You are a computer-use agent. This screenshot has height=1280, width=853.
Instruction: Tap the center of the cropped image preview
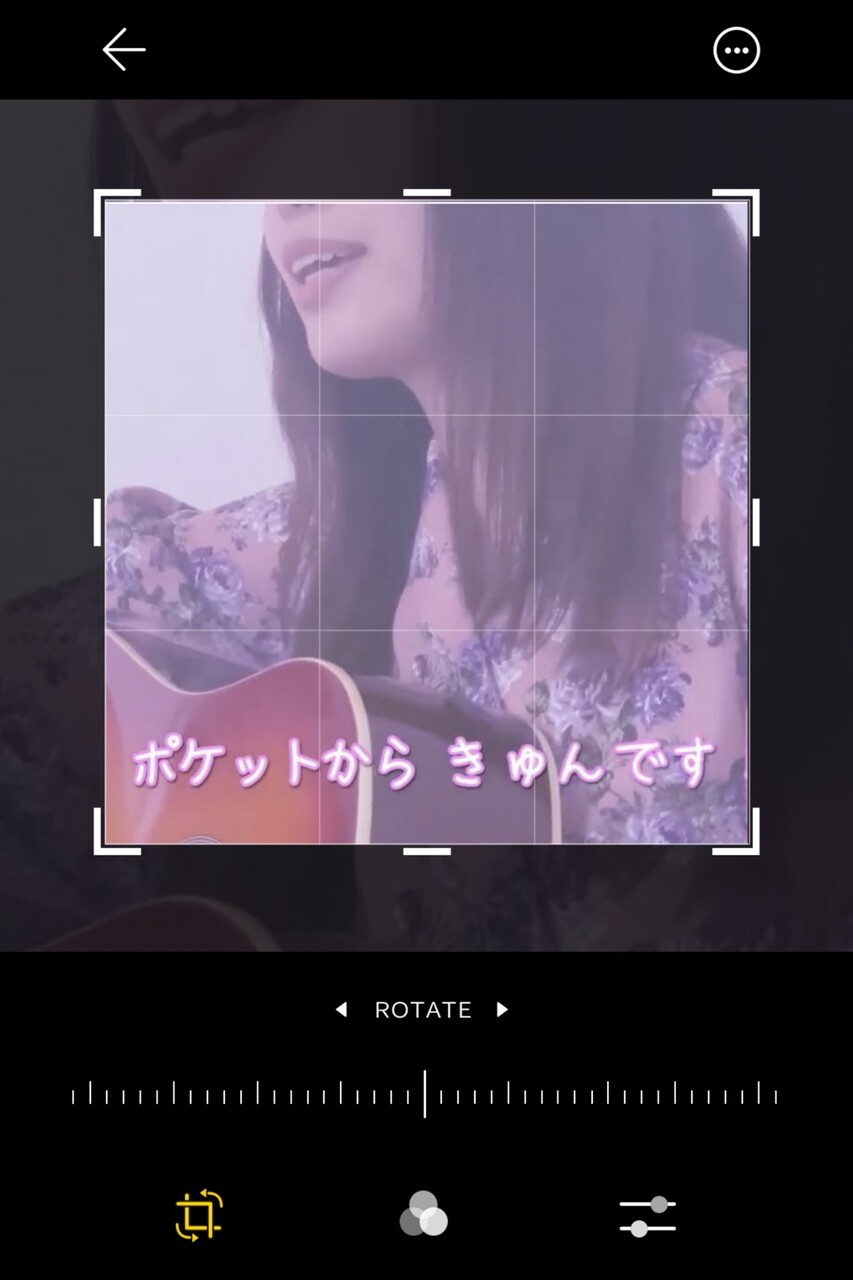(x=426, y=522)
